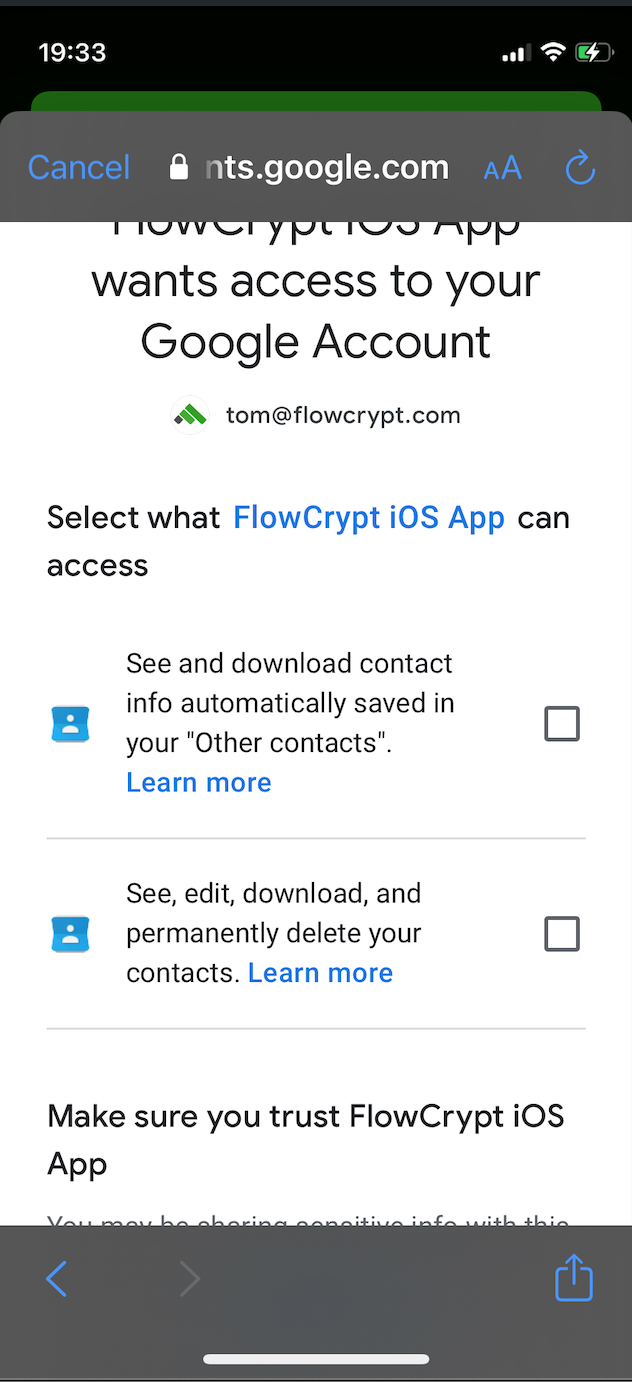This screenshot has height=1382, width=632.
Task: Tap the accounts.google.com address bar
Action: 310,167
